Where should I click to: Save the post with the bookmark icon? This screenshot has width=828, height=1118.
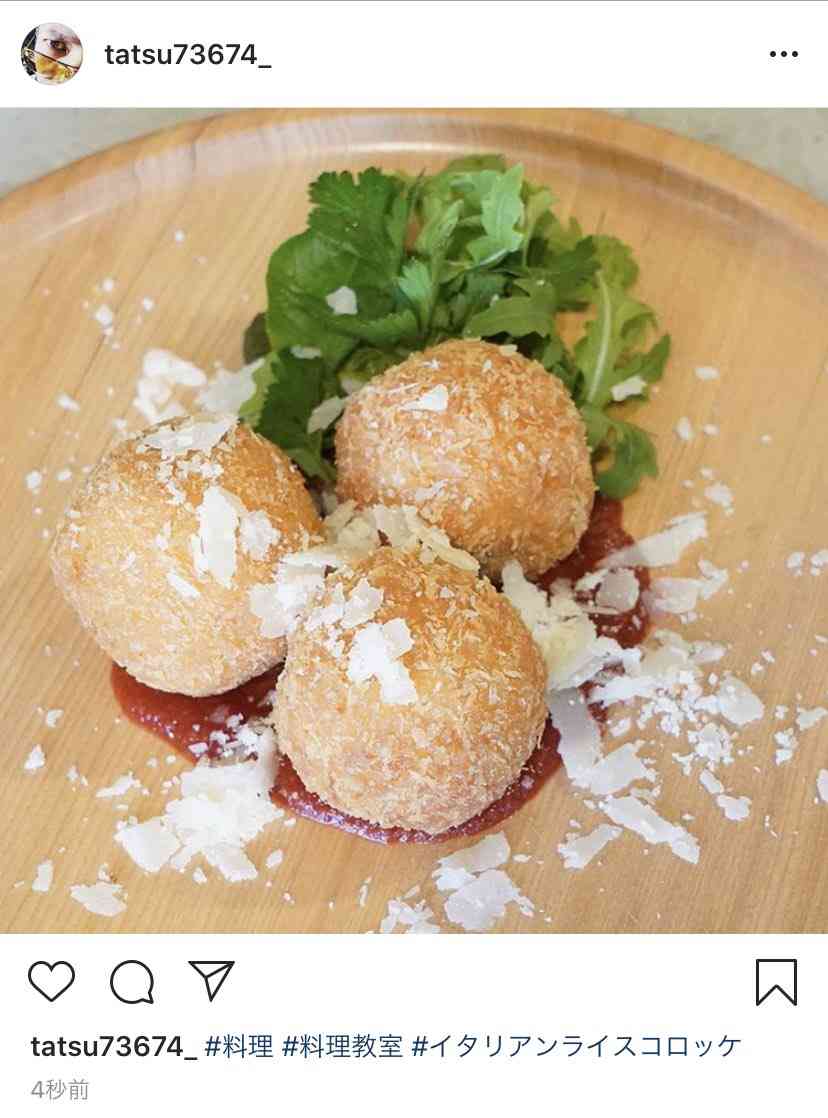tap(776, 982)
